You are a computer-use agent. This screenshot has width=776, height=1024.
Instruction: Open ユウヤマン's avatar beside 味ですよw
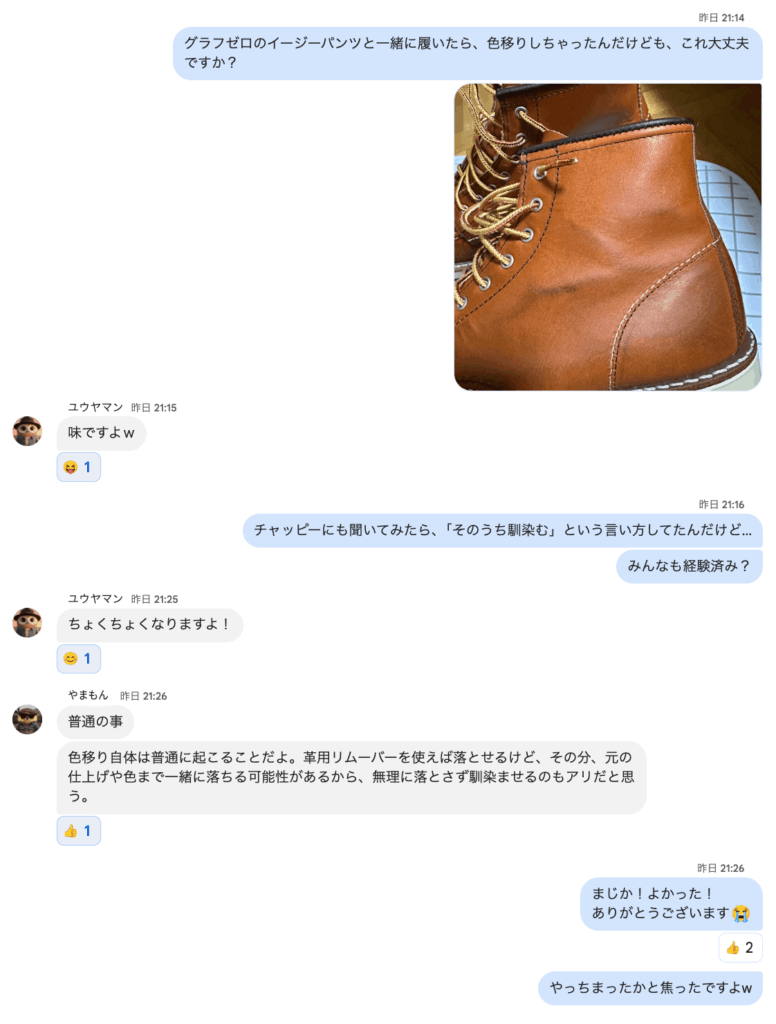pyautogui.click(x=27, y=431)
